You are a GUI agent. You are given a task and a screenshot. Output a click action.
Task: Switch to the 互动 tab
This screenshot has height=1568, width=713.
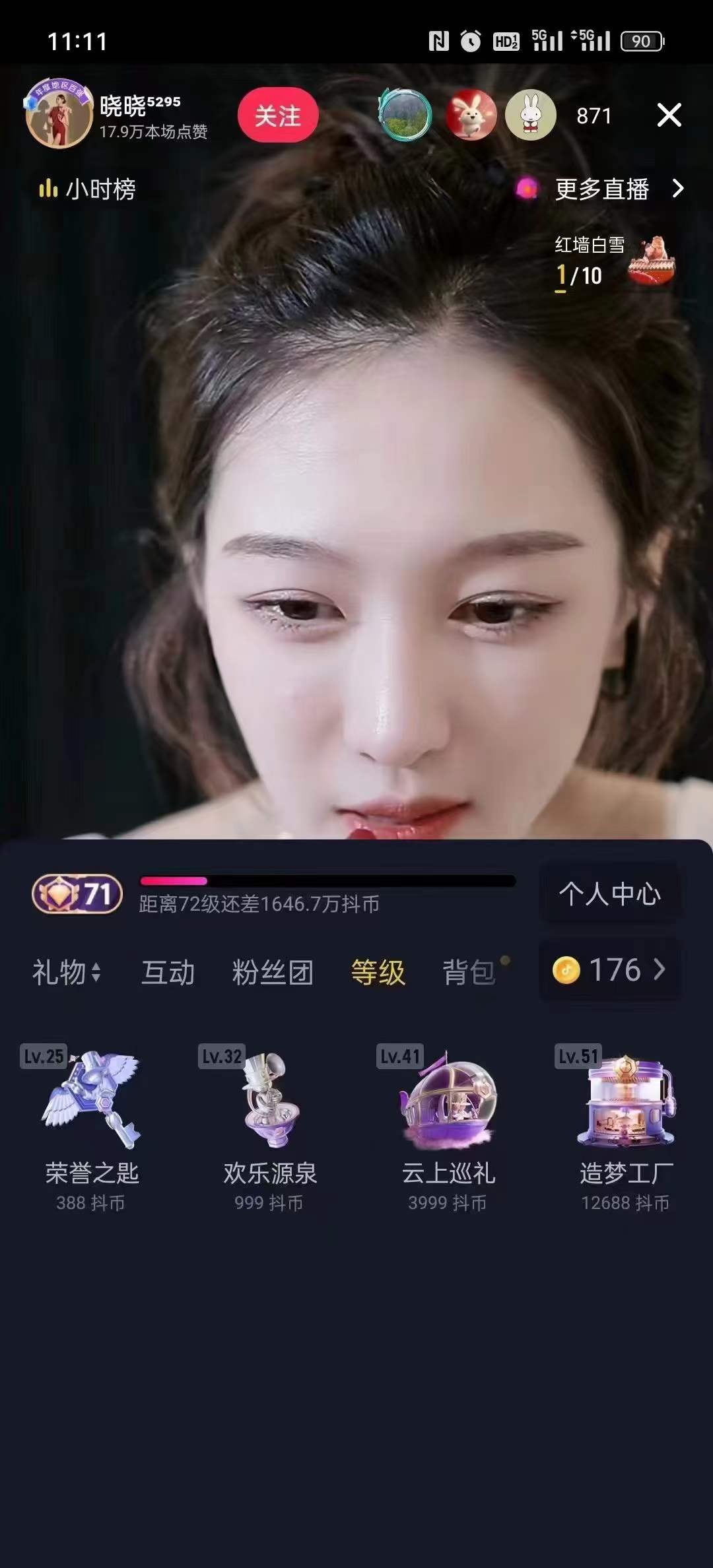tap(168, 972)
